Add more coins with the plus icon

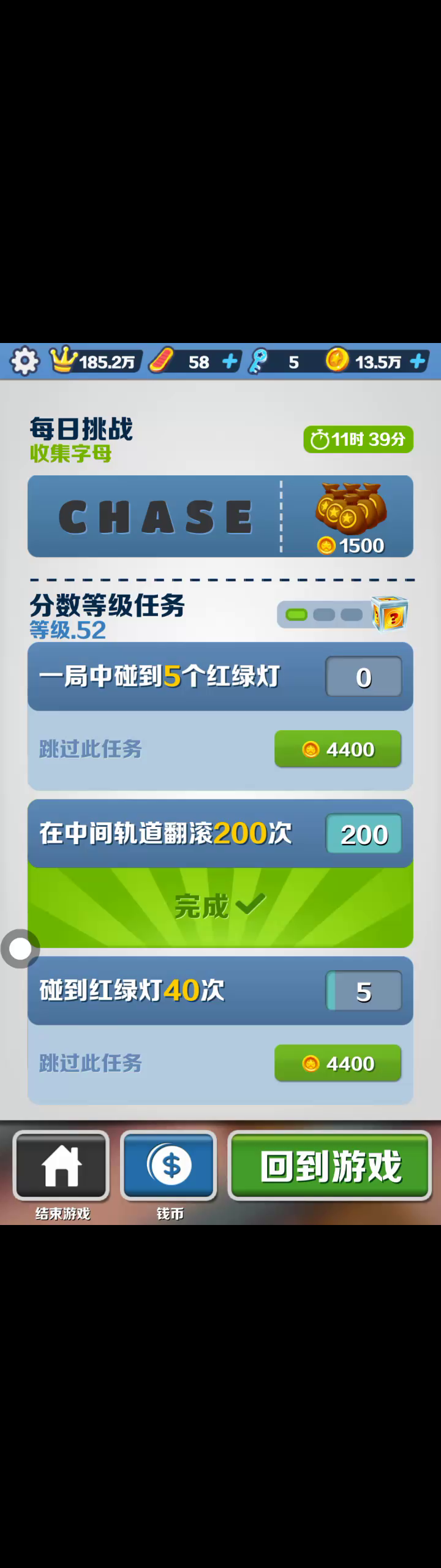(x=418, y=361)
